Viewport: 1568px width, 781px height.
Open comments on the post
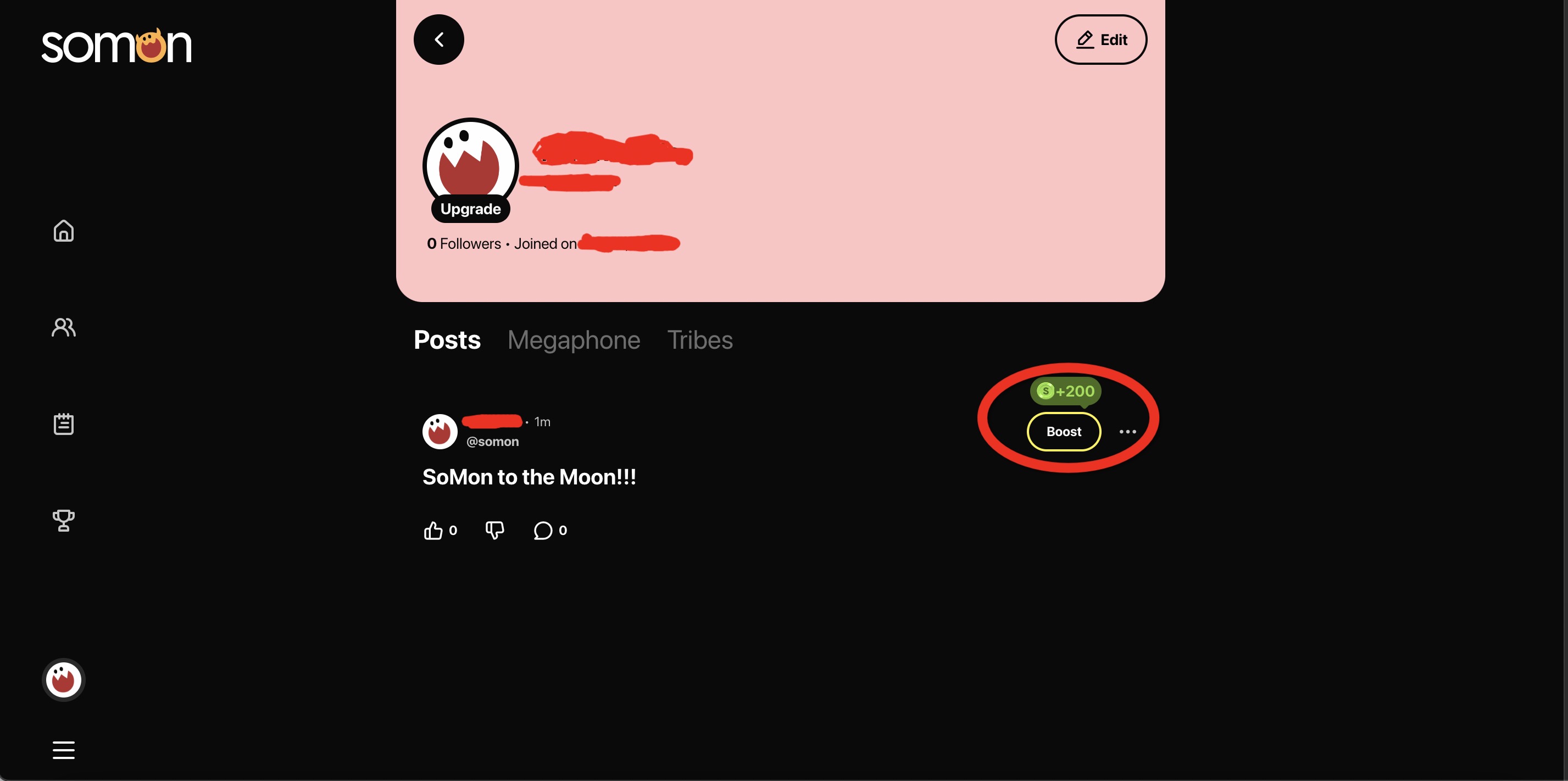[543, 530]
